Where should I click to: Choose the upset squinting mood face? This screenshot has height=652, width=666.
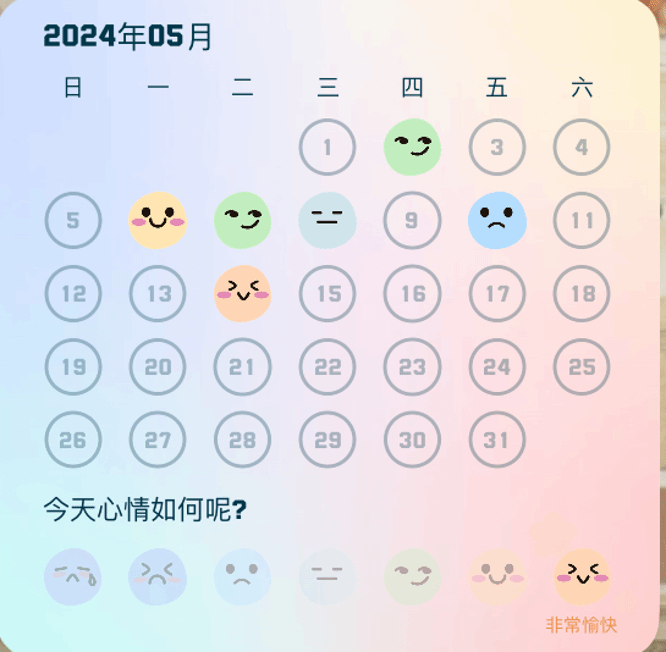(x=158, y=577)
